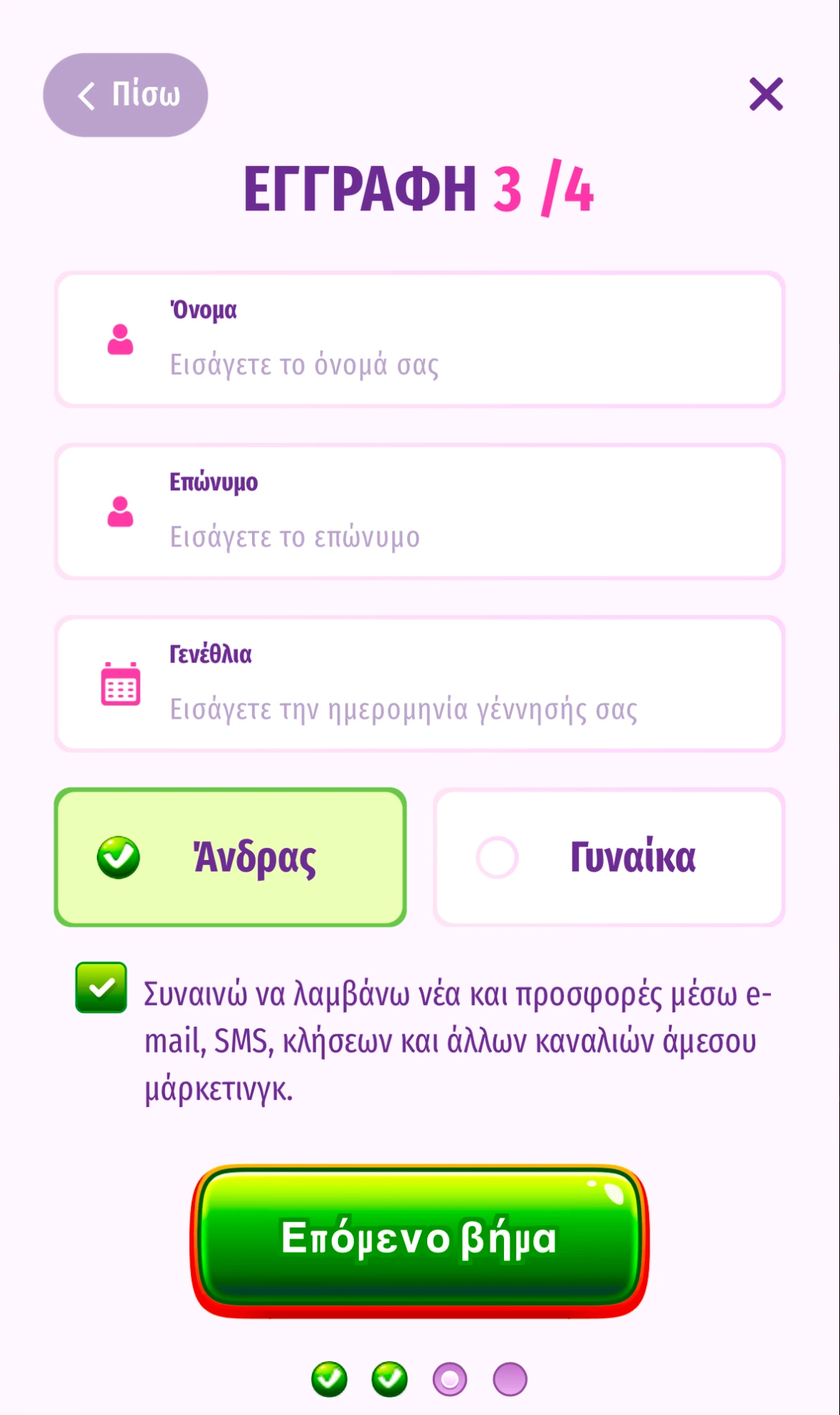
Task: Continue with Επόμενο βήμα button
Action: coord(420,1239)
